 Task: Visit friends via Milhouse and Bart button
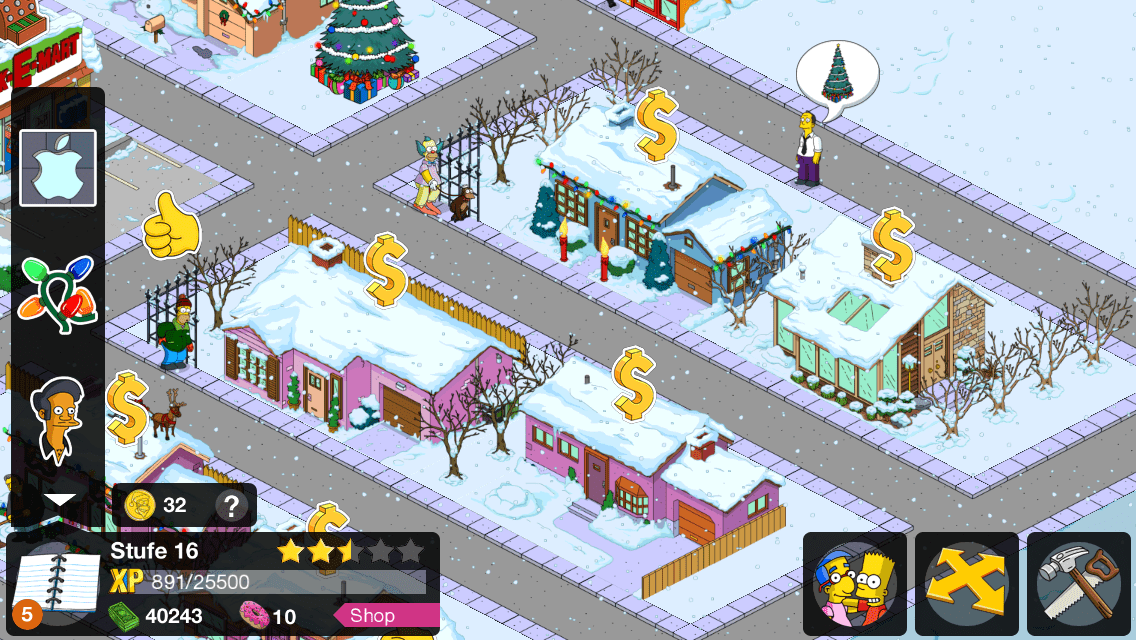pyautogui.click(x=855, y=583)
